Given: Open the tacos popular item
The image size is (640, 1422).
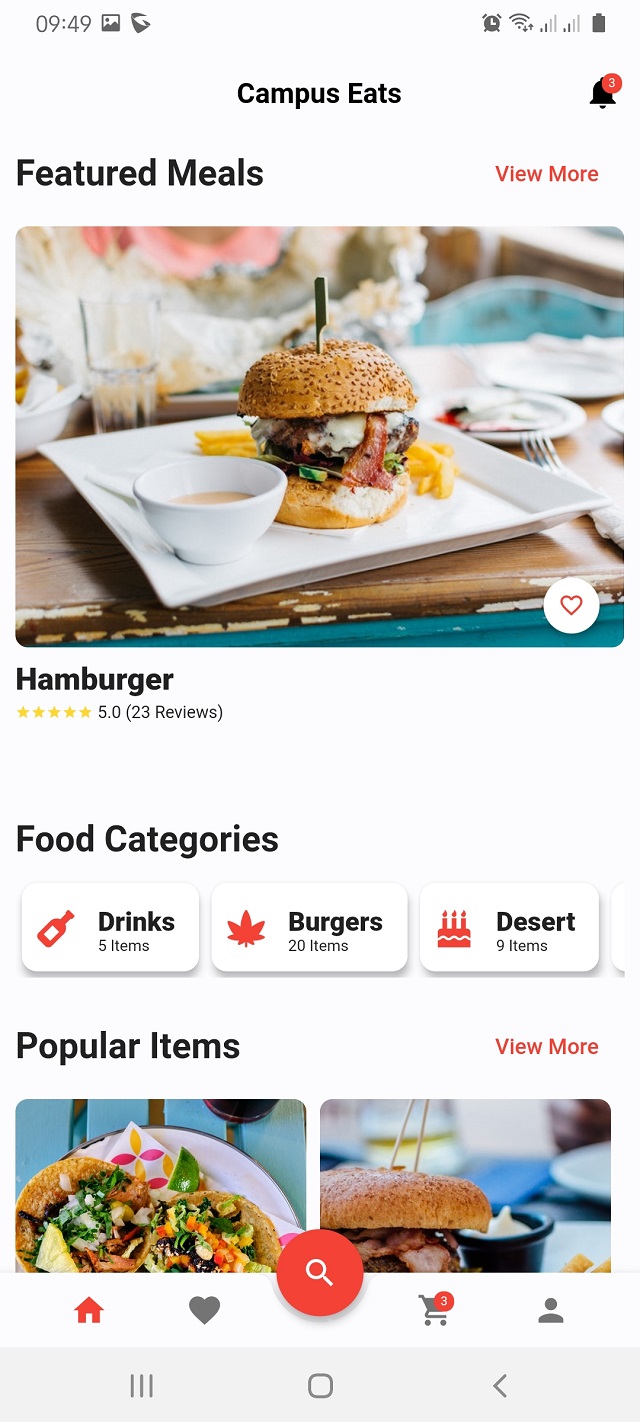Looking at the screenshot, I should tap(161, 1186).
